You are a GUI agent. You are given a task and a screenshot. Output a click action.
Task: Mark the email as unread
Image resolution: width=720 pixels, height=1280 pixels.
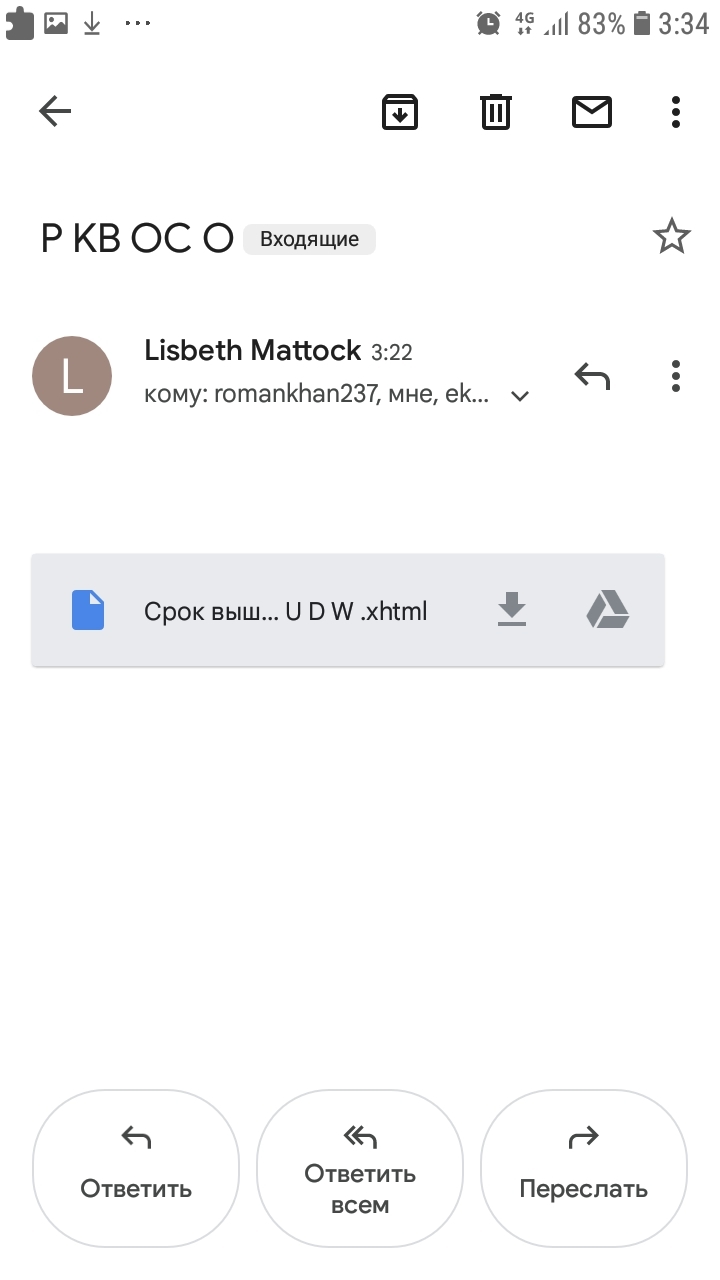click(592, 111)
